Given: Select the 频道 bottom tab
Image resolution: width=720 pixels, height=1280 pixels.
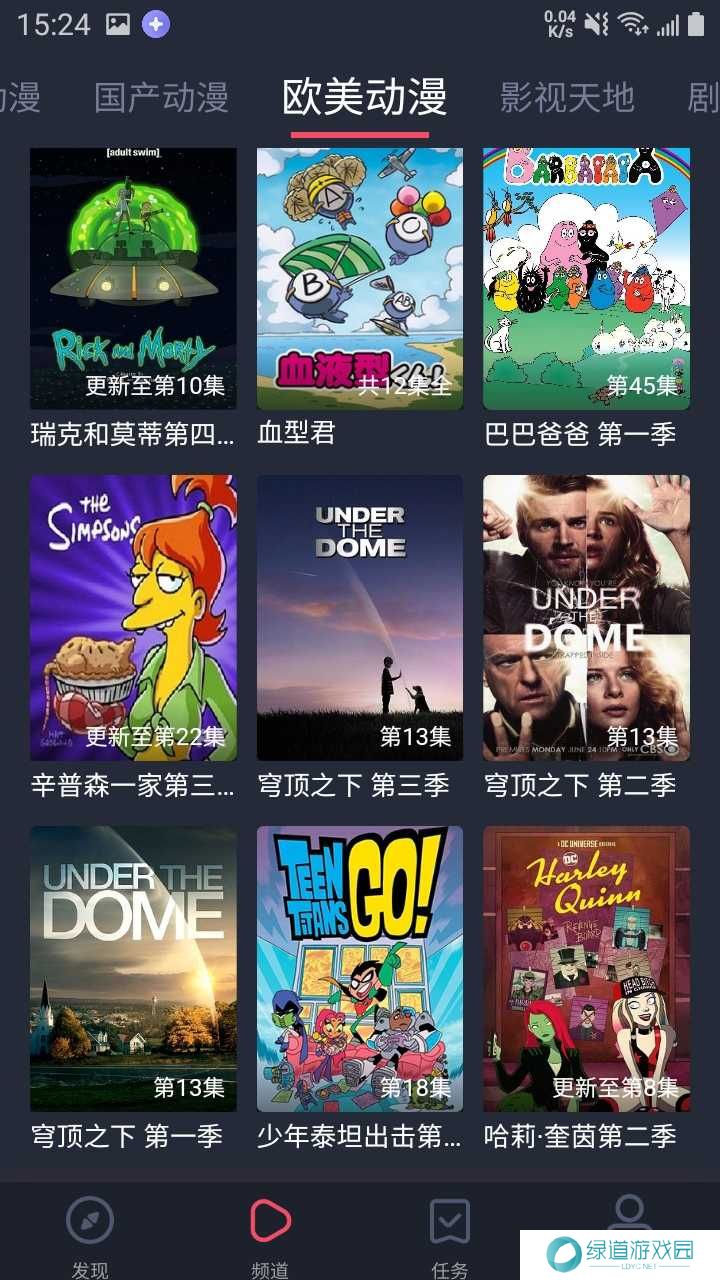Looking at the screenshot, I should point(270,1236).
